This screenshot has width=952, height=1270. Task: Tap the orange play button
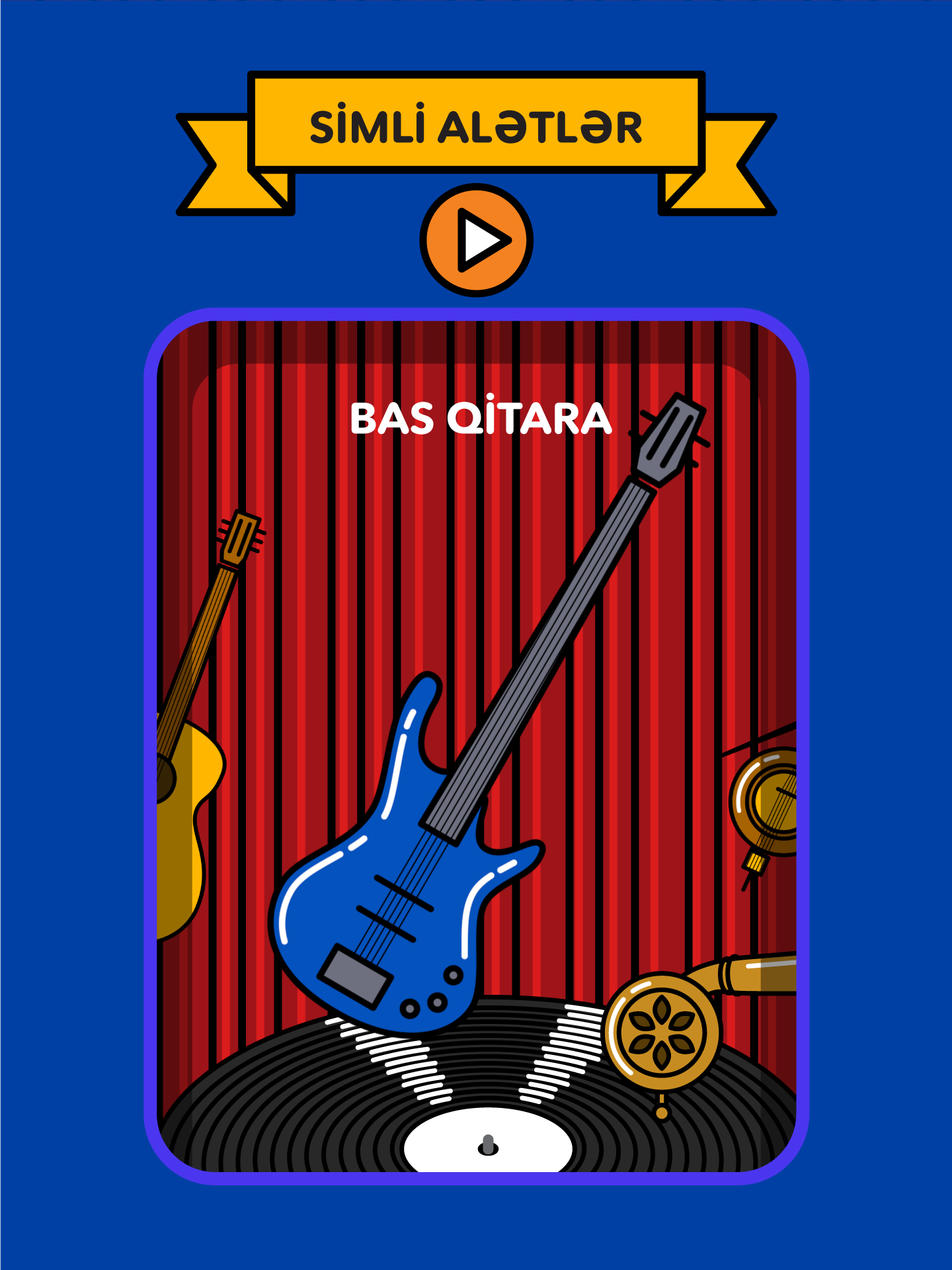click(476, 240)
